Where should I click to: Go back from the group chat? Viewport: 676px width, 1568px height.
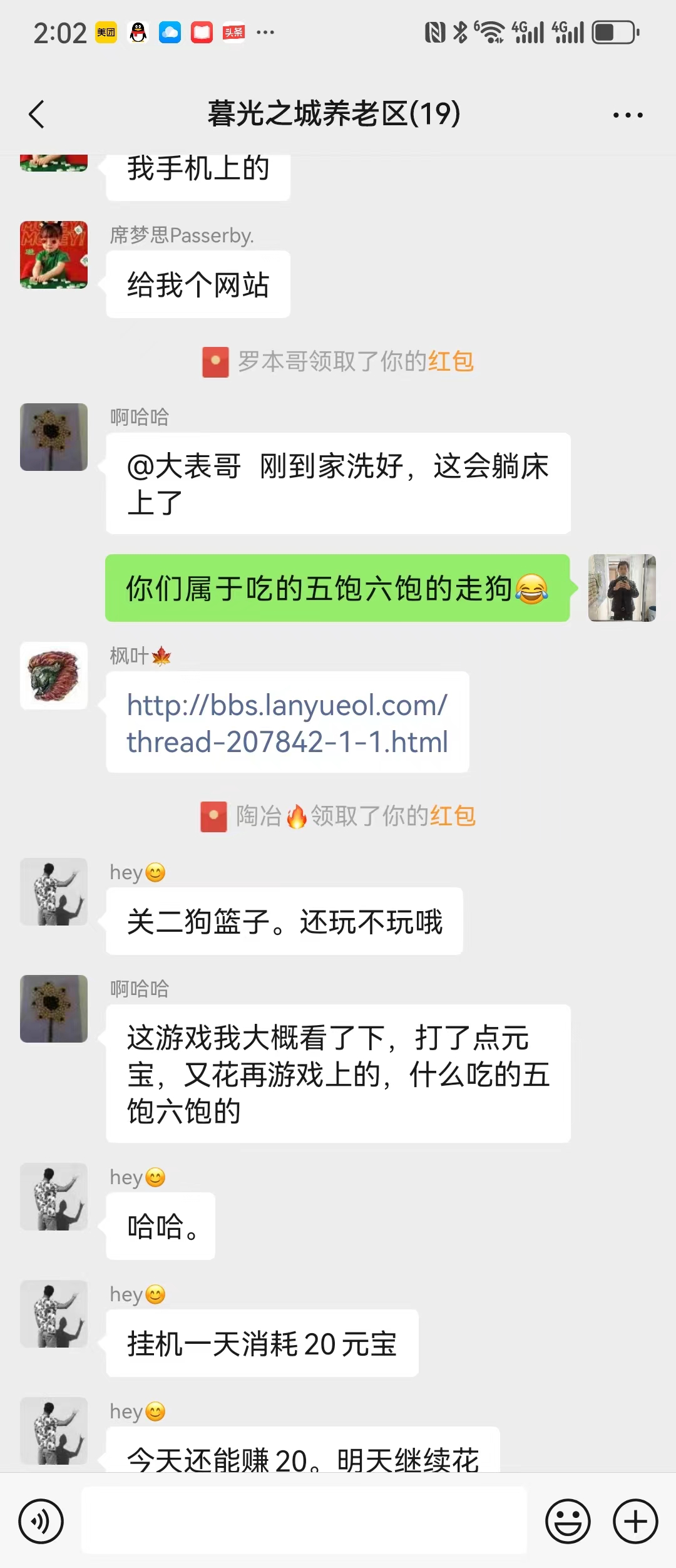[x=37, y=115]
